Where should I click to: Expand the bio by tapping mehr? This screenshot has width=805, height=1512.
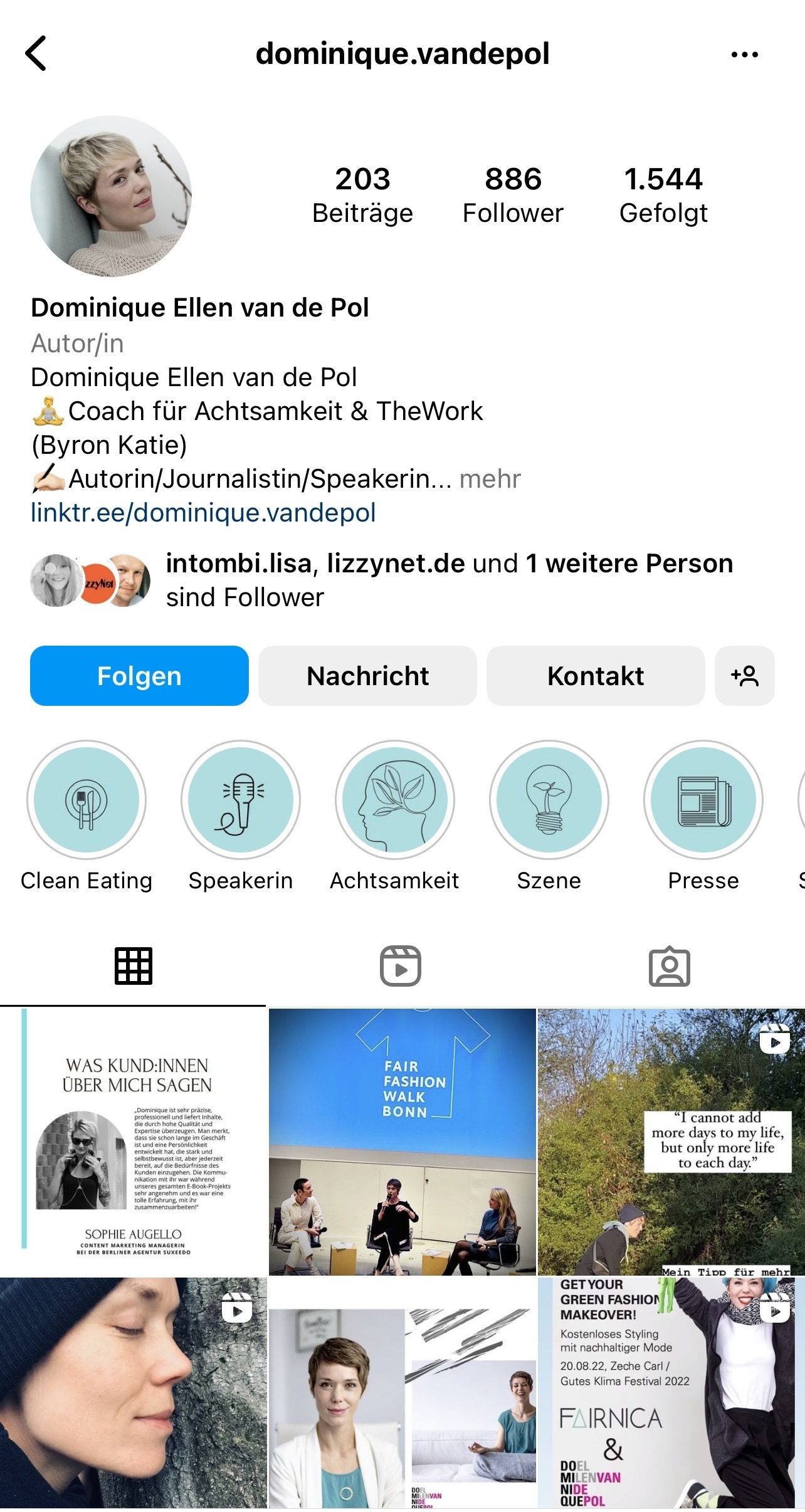point(490,478)
